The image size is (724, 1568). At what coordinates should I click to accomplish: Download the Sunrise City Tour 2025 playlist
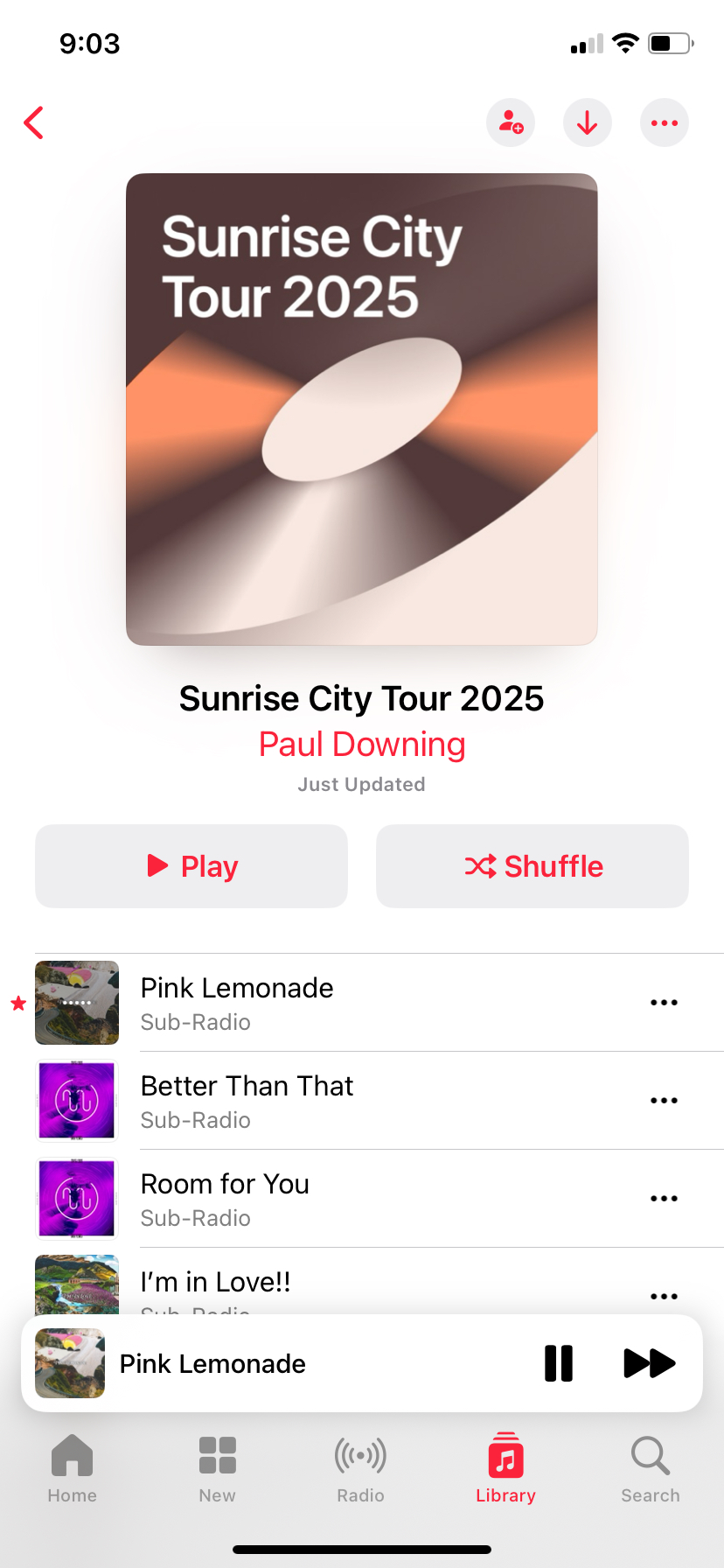(588, 122)
